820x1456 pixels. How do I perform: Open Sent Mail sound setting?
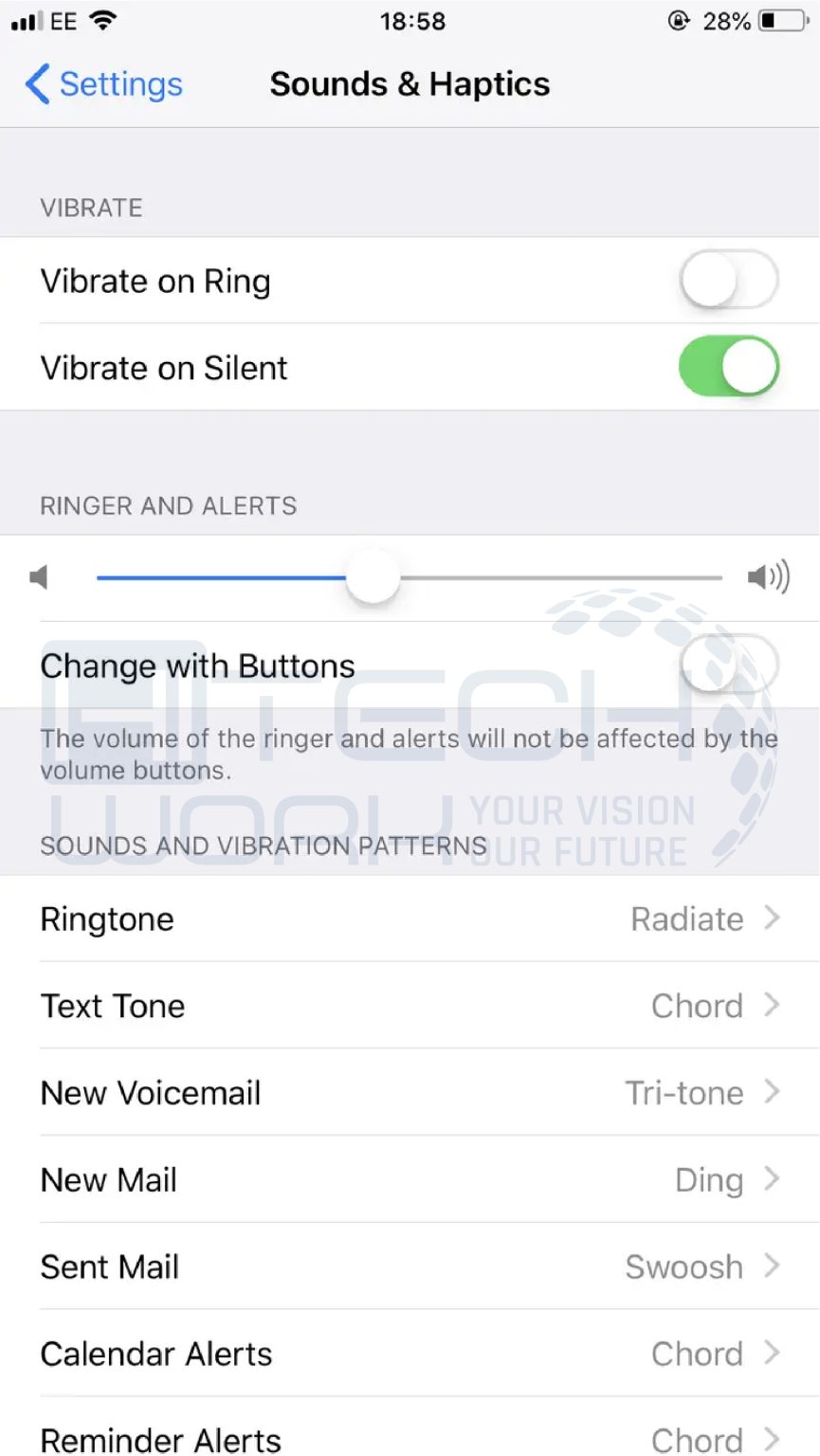[x=410, y=1267]
